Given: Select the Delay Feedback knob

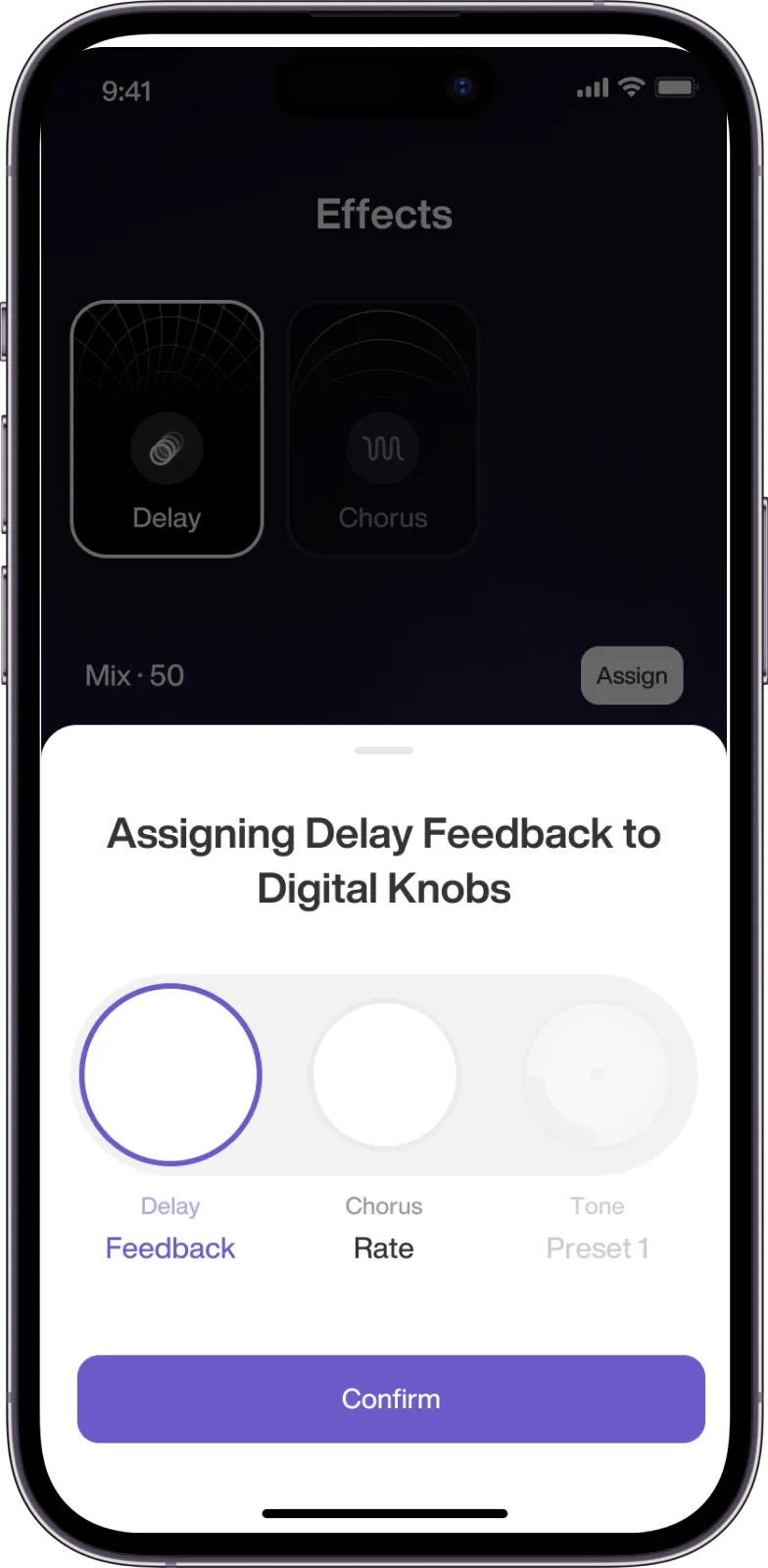Looking at the screenshot, I should click(170, 1074).
